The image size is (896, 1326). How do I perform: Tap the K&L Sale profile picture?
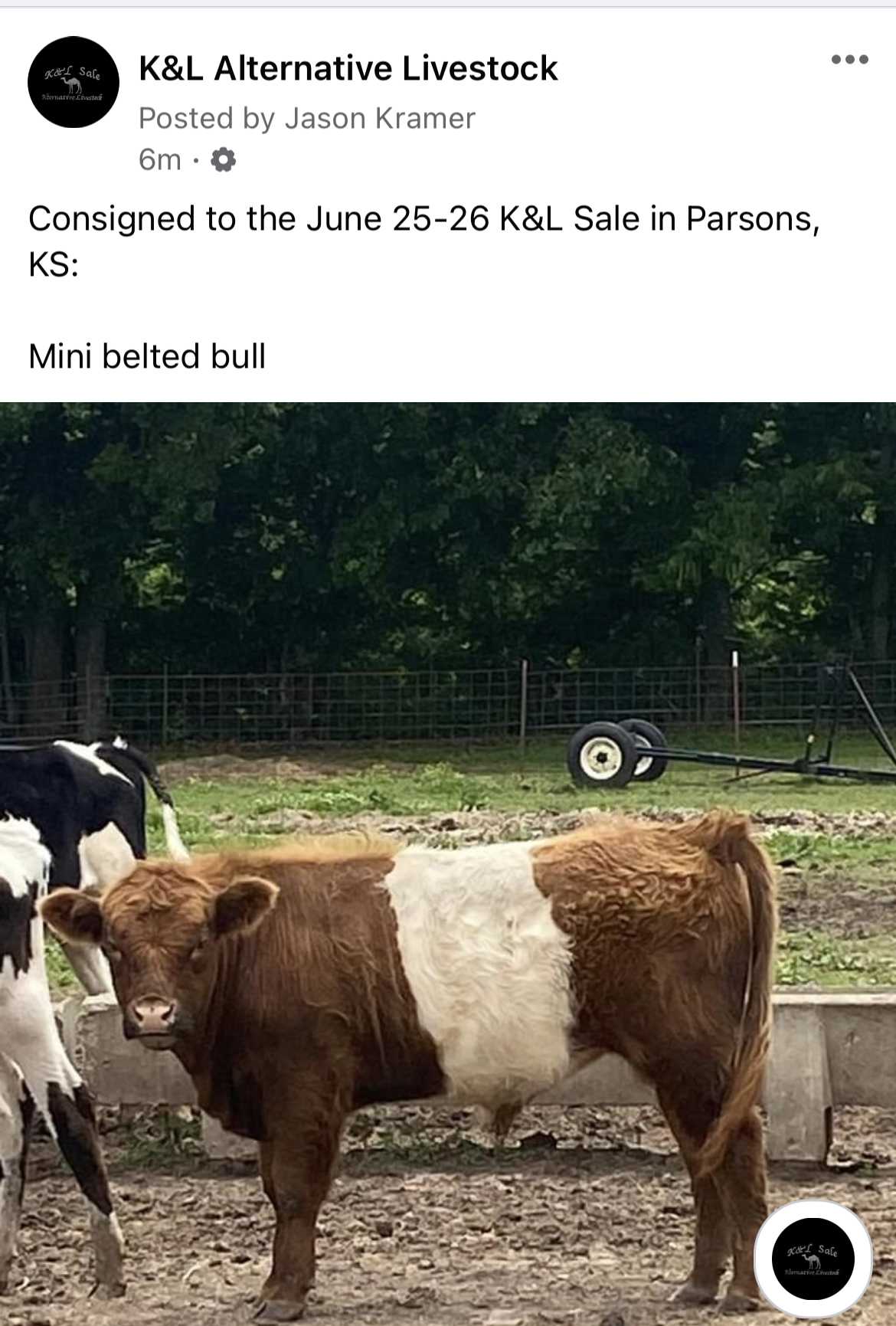click(x=74, y=82)
